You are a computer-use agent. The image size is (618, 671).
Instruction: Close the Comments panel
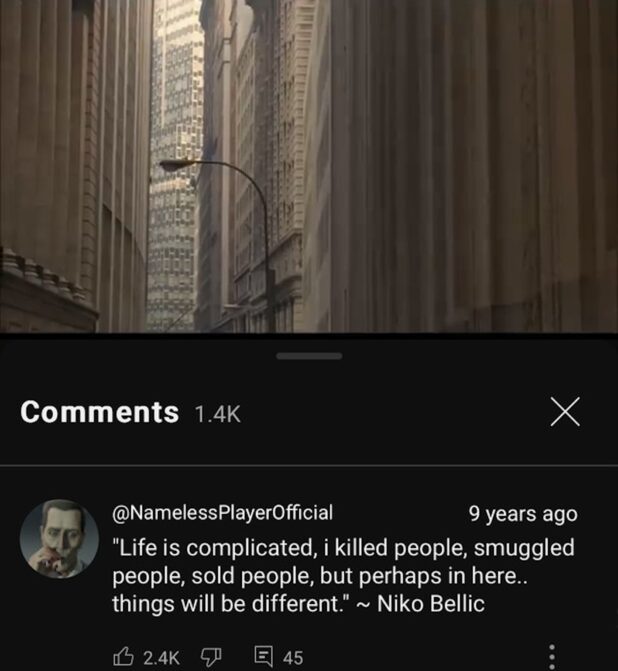565,411
